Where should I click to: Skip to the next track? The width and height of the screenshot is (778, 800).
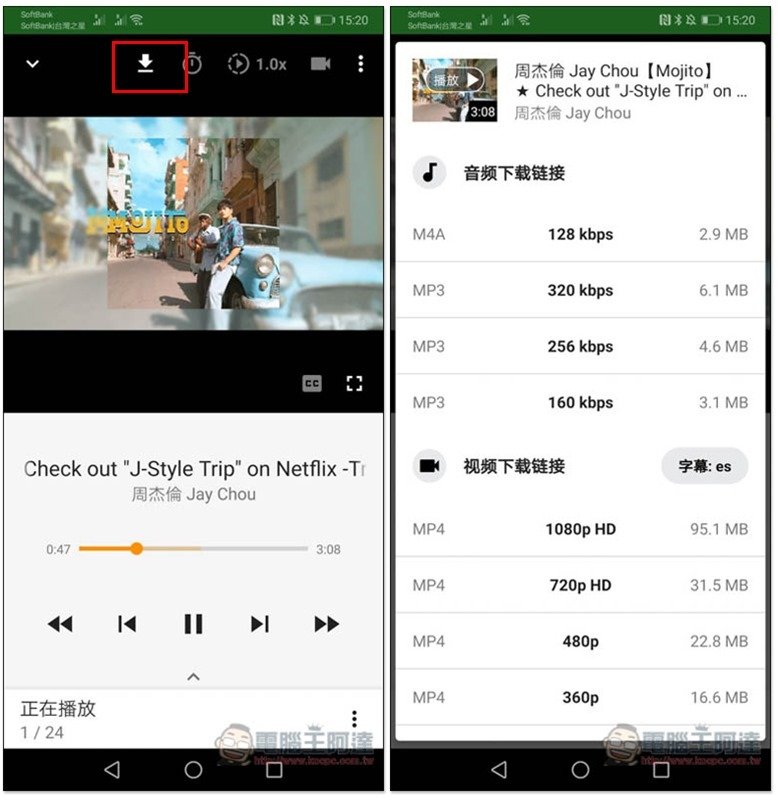pyautogui.click(x=260, y=624)
